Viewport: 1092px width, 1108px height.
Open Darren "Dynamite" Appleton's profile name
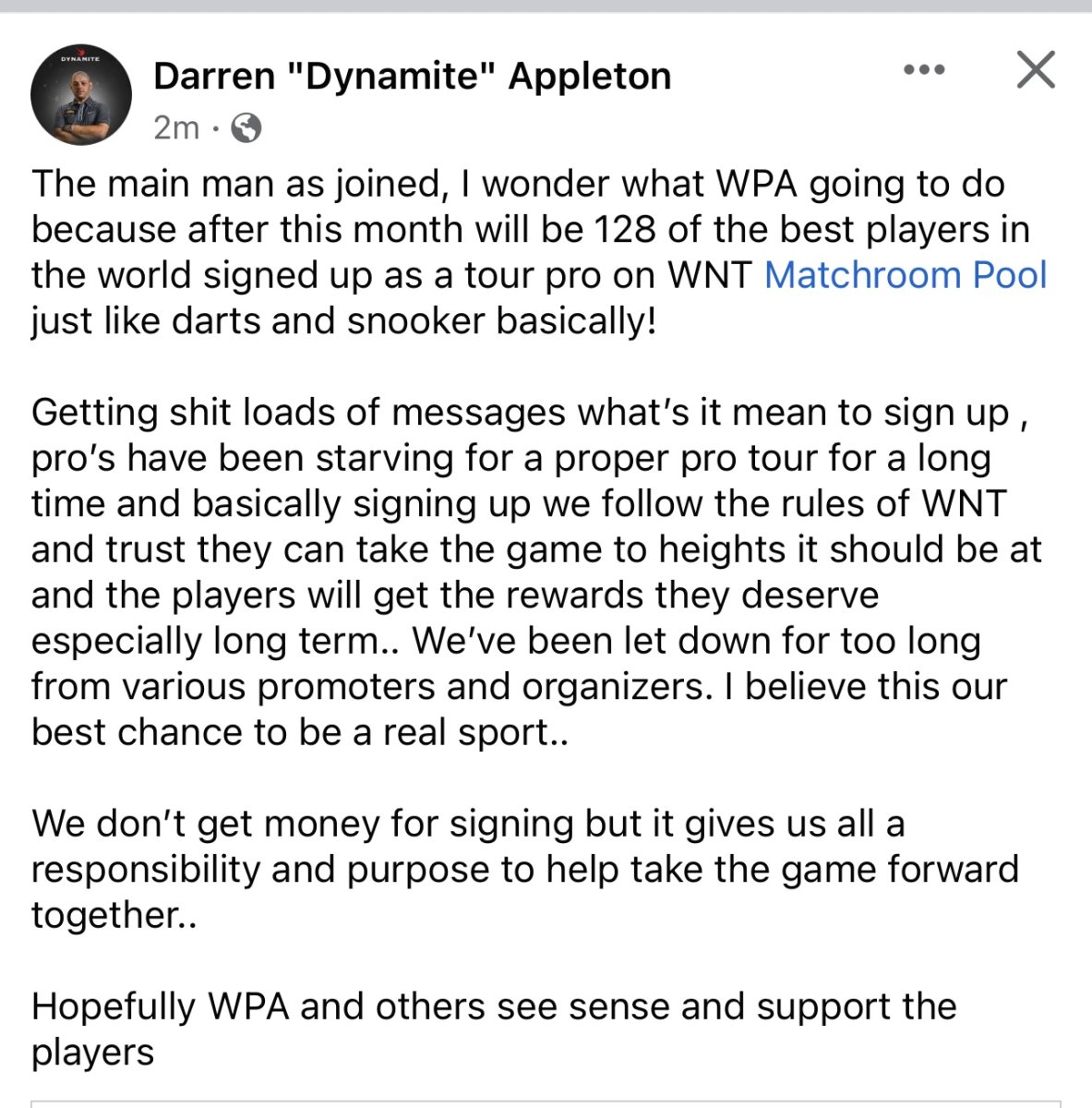[412, 76]
